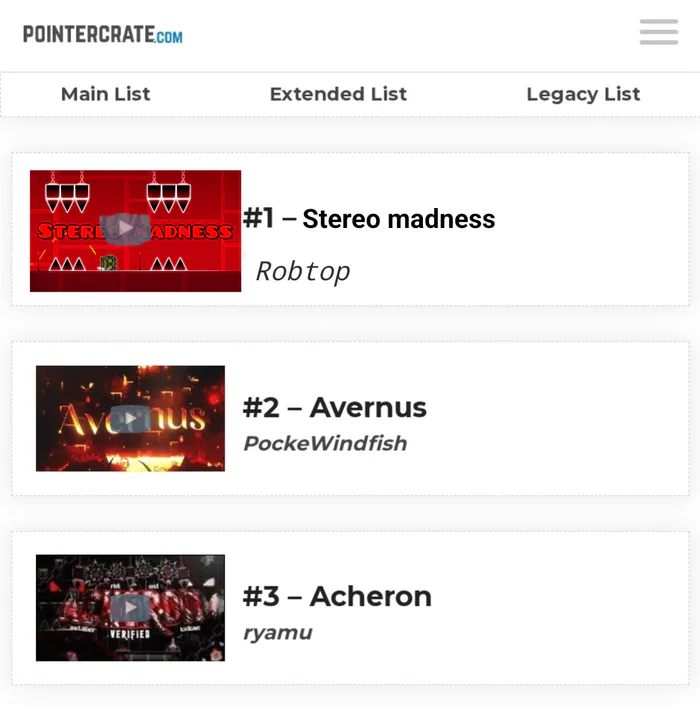Open the hamburger menu
Screen dimensions: 700x705
coord(658,33)
